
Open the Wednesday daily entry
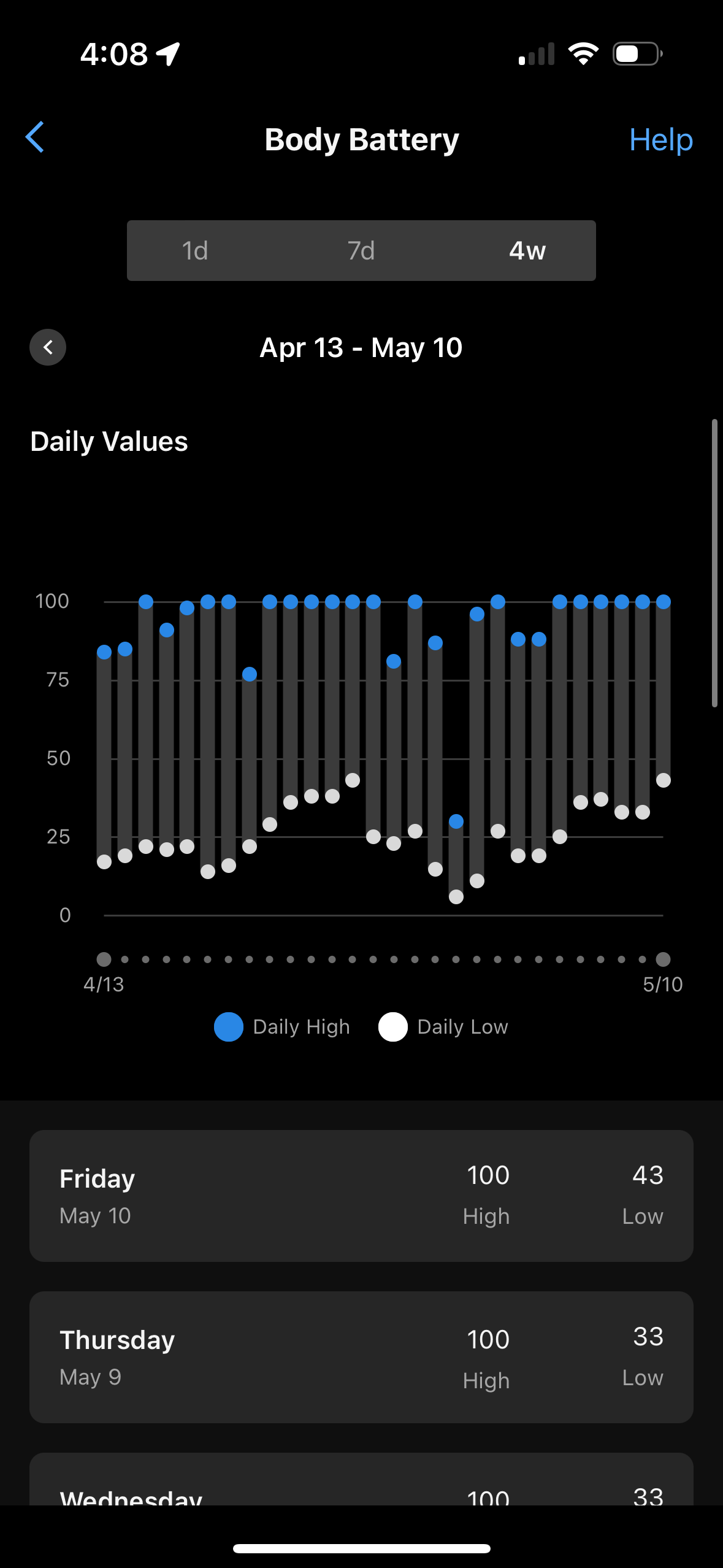361,1485
